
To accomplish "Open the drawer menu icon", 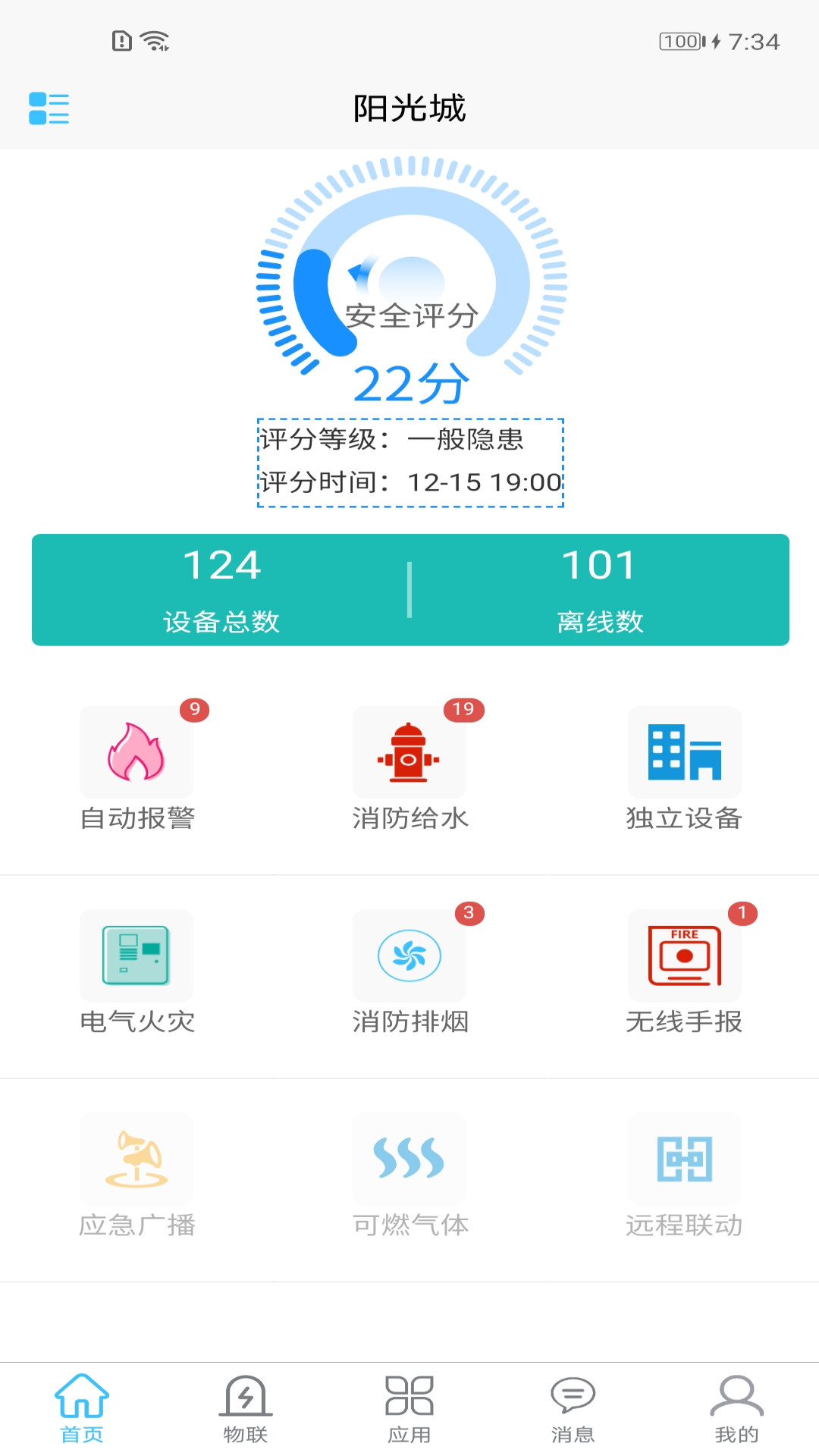I will coord(49,108).
